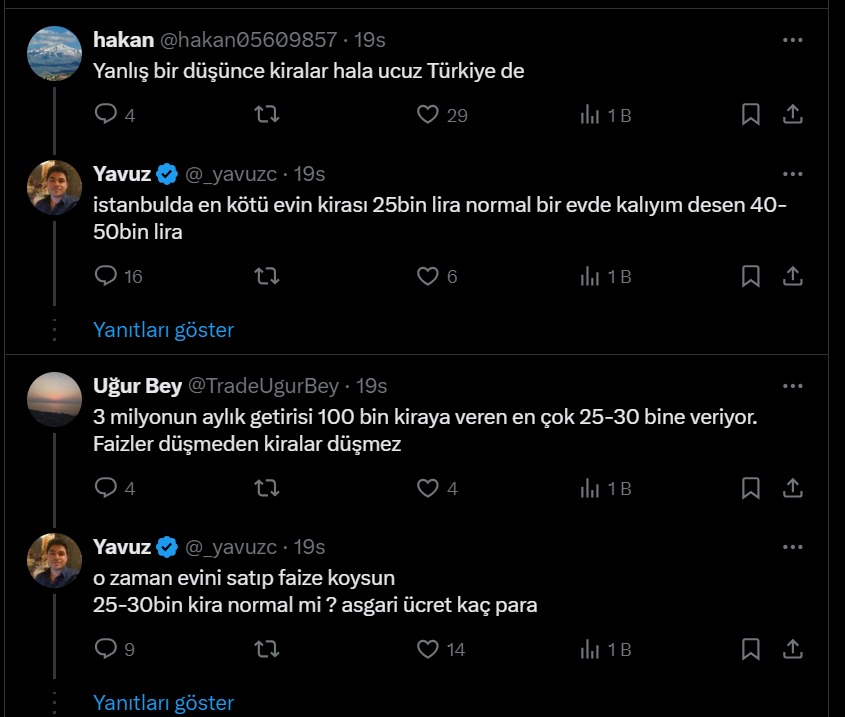Retweet hakan's tweet
This screenshot has height=717, width=845.
(x=267, y=115)
